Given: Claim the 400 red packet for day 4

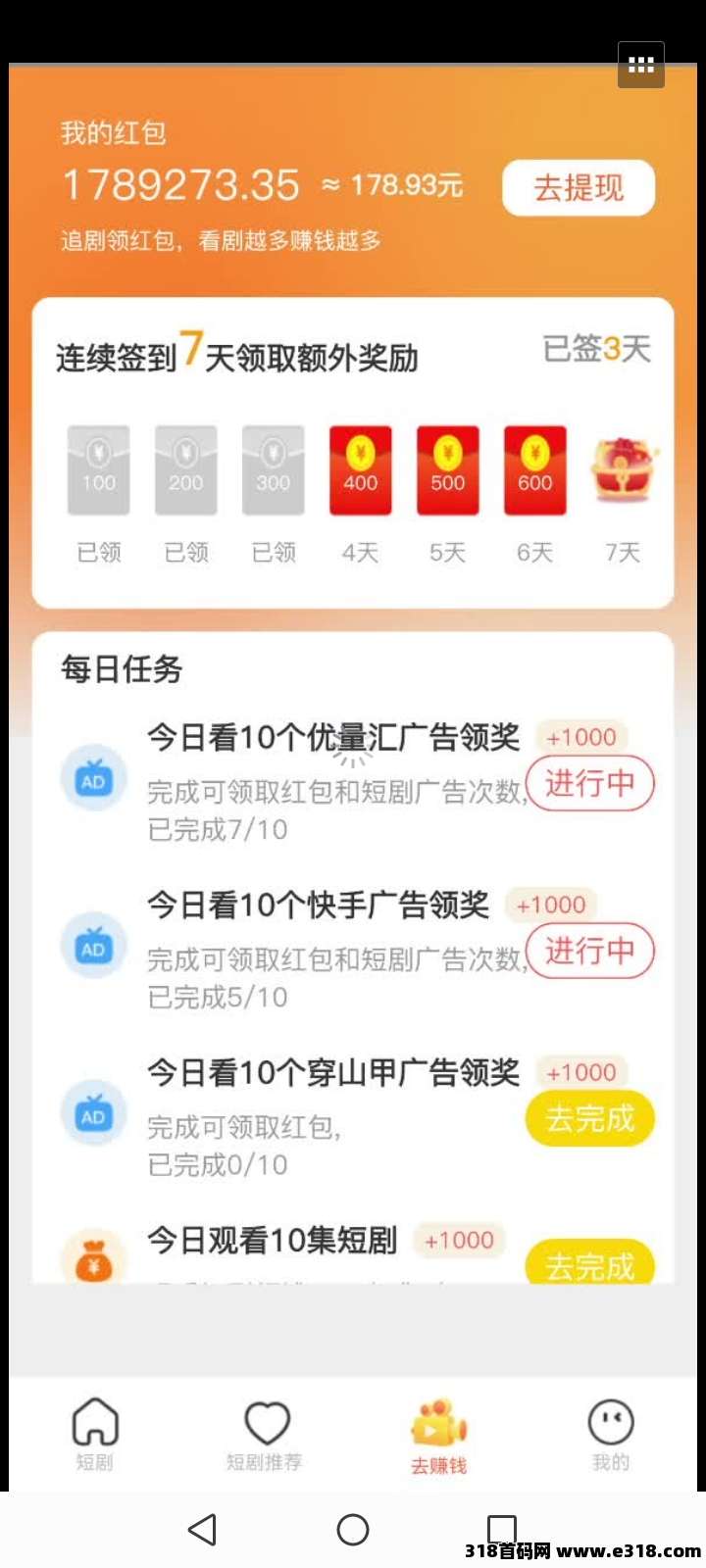Looking at the screenshot, I should pyautogui.click(x=360, y=470).
